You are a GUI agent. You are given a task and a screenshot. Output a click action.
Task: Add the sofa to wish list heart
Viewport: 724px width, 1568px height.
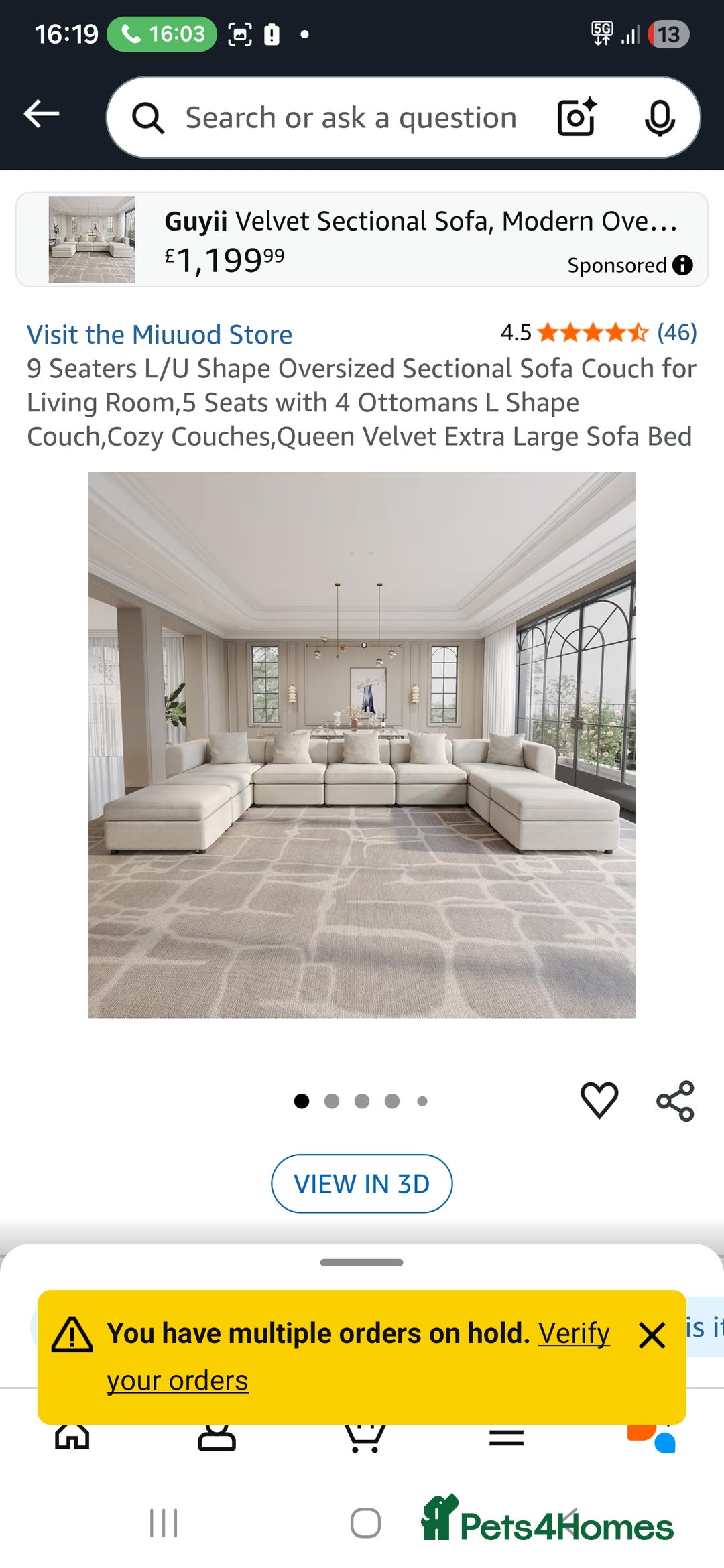(599, 1100)
